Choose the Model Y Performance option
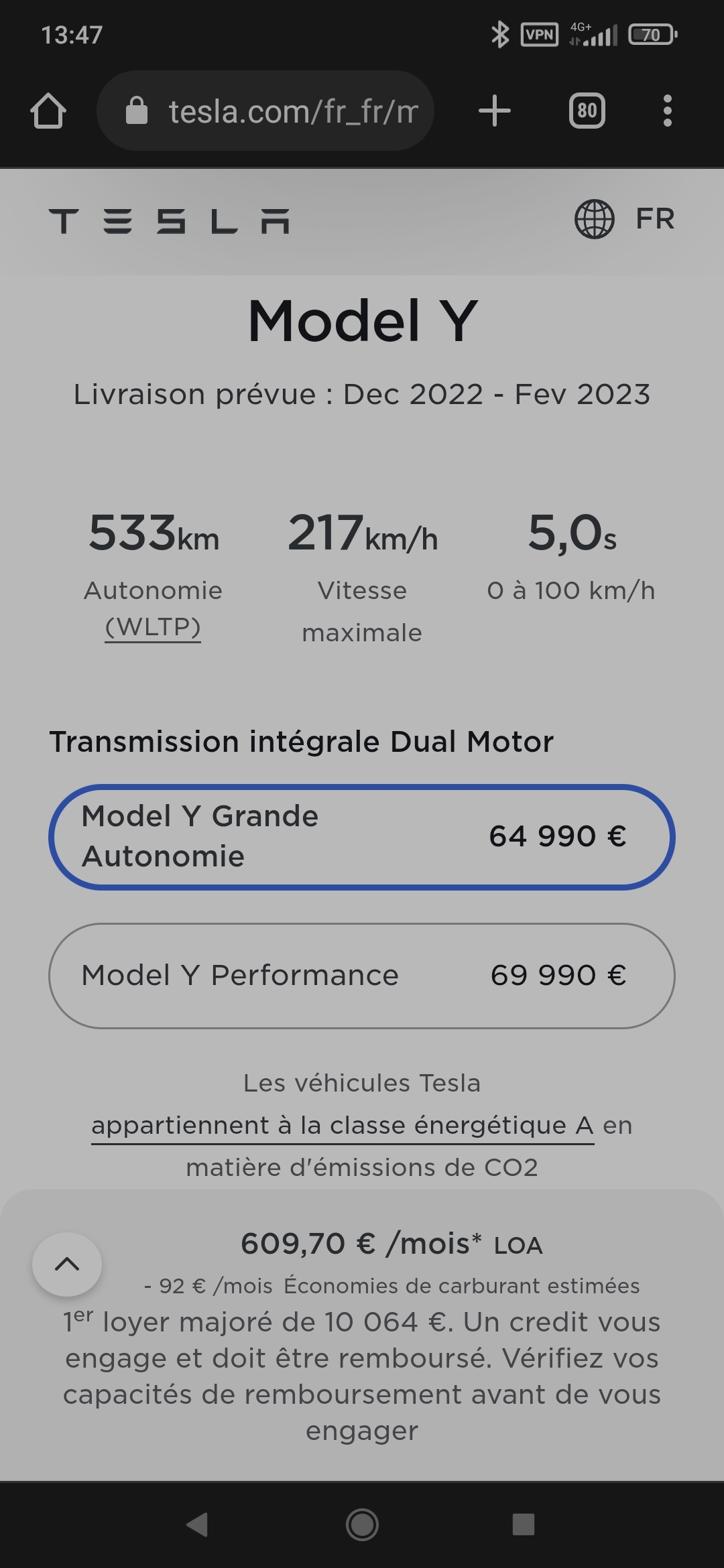724x1568 pixels. pyautogui.click(x=362, y=976)
